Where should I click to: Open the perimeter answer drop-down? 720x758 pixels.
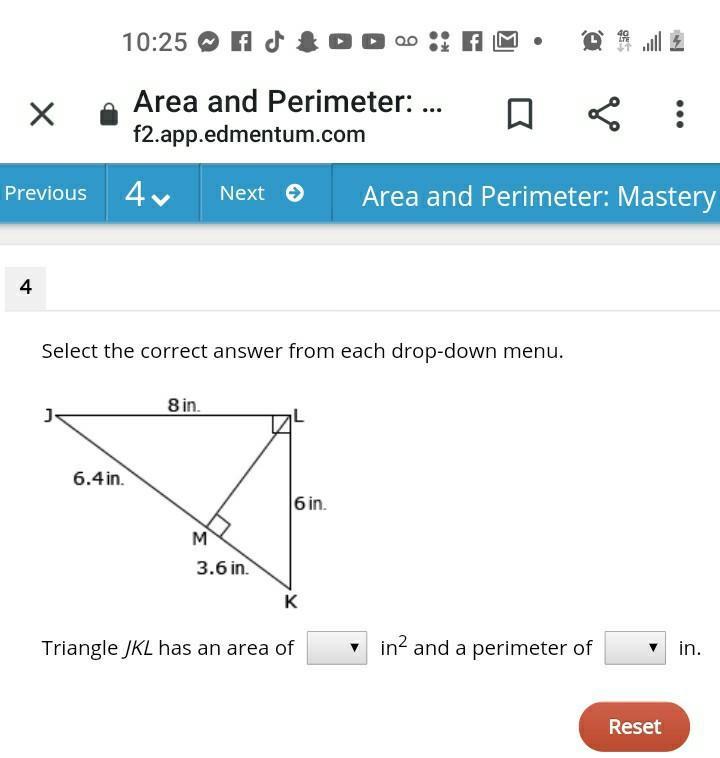tap(635, 648)
